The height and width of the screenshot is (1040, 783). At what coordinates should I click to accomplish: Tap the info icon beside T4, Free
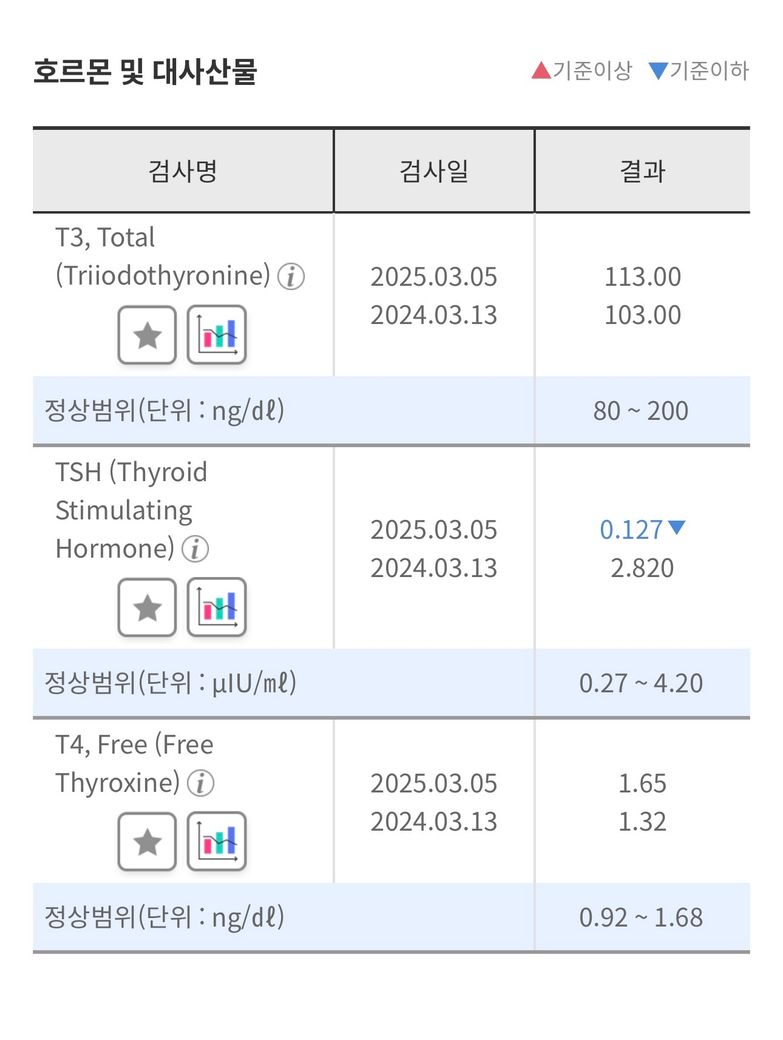click(x=201, y=783)
